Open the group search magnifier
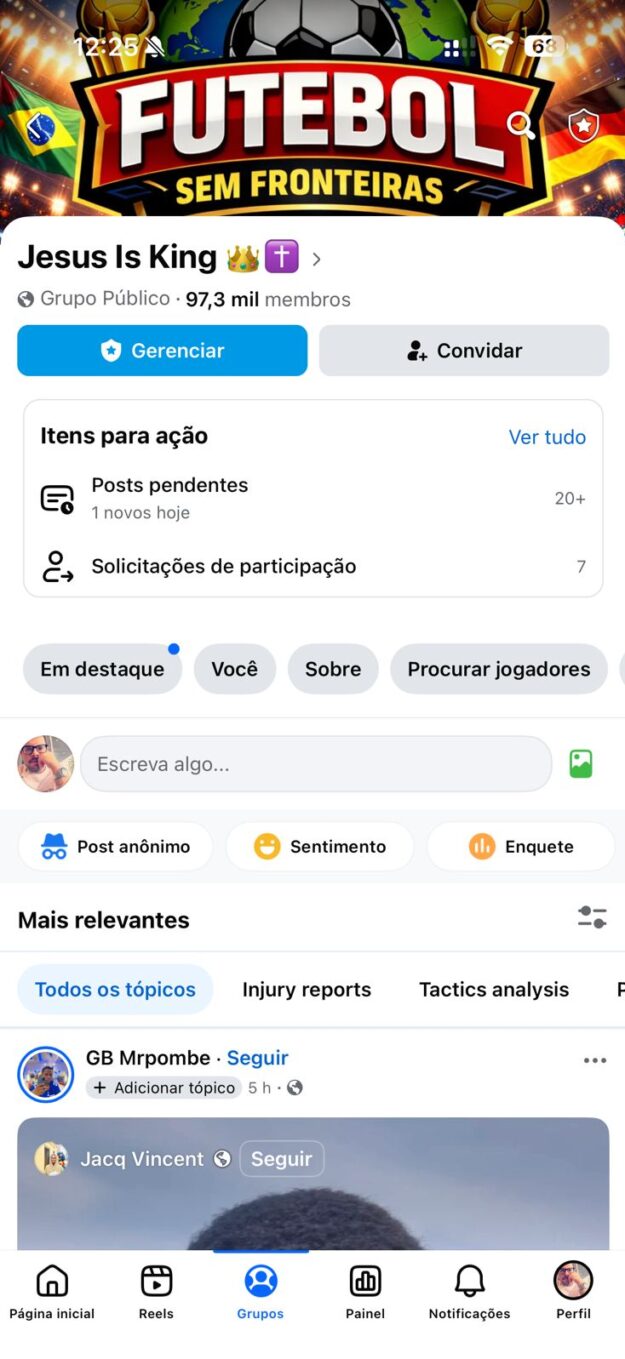625x1359 pixels. [x=520, y=125]
